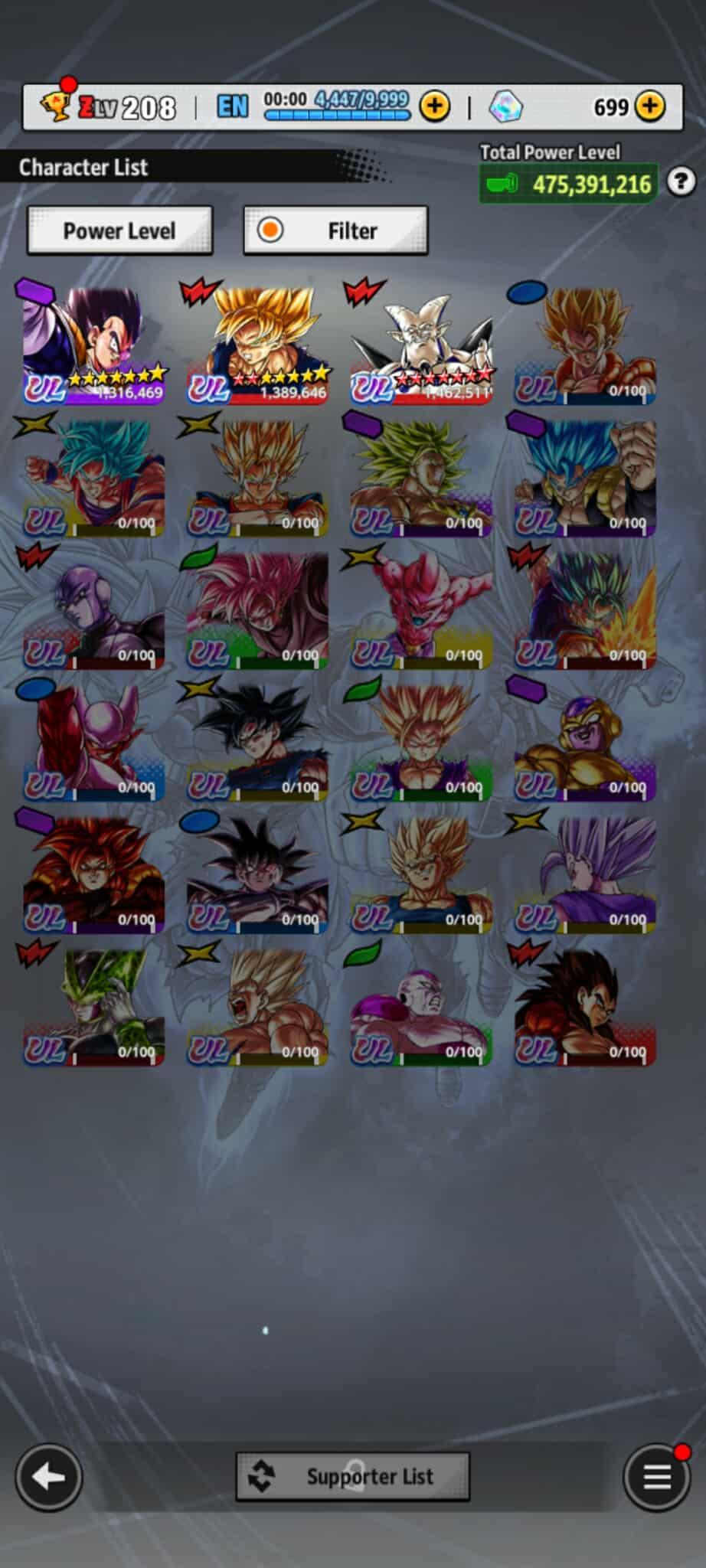This screenshot has width=706, height=1568.
Task: Sort characters by Power Level
Action: click(x=119, y=230)
